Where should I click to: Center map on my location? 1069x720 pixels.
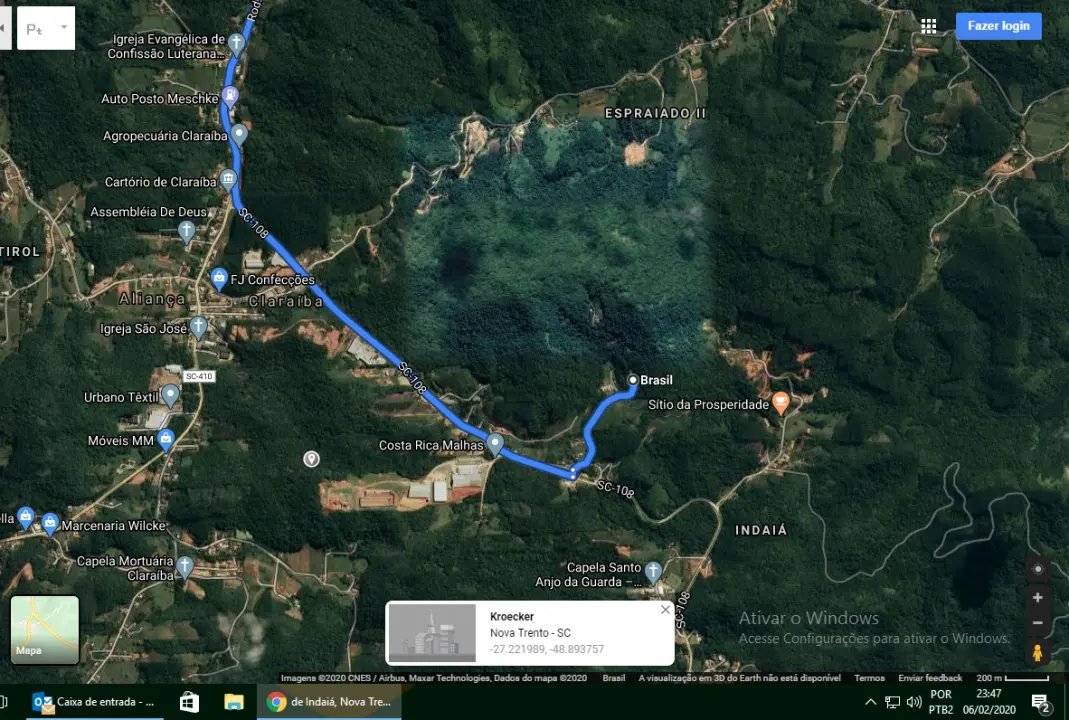[1038, 569]
